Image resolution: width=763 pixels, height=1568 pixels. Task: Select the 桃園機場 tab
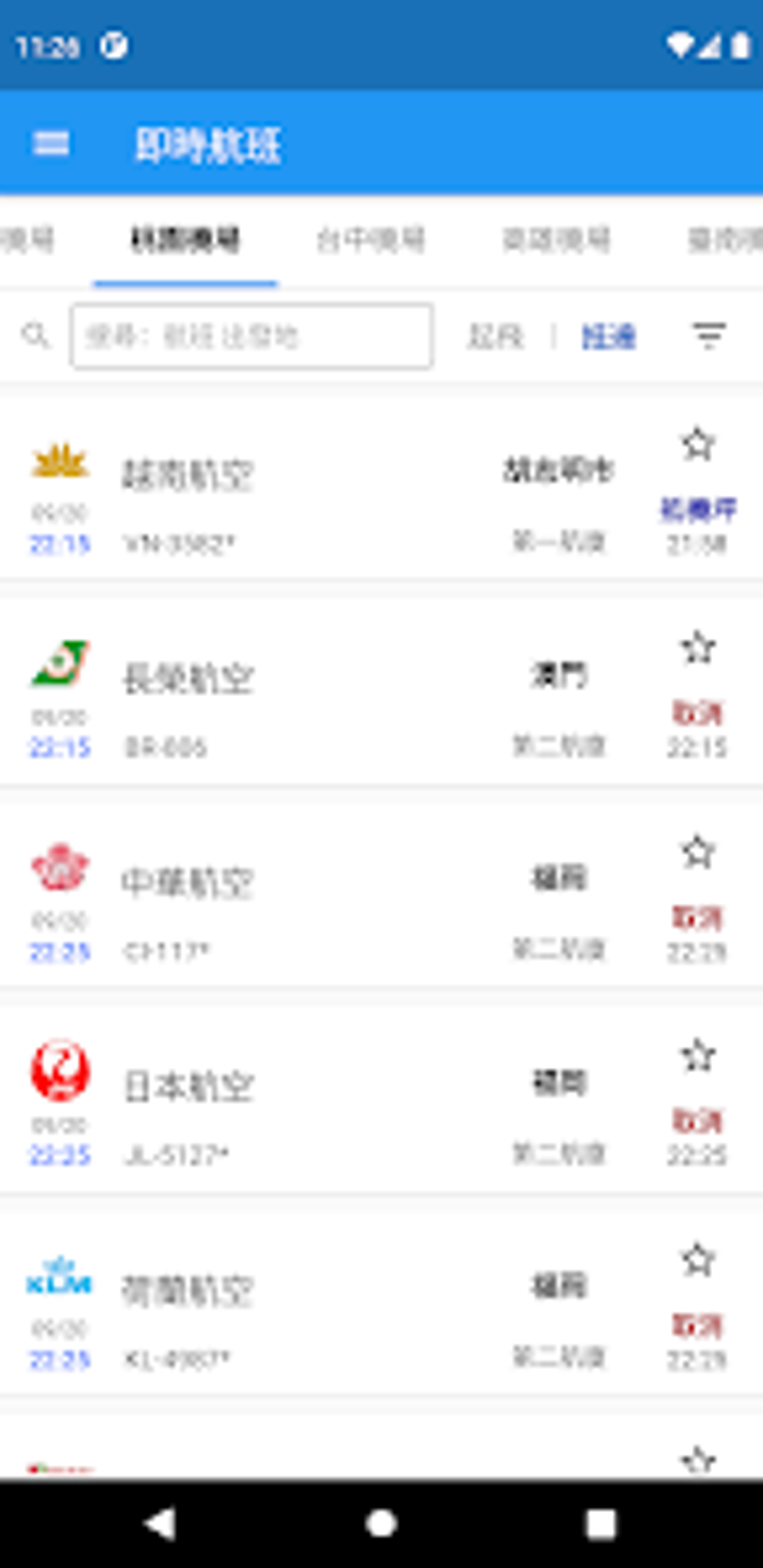point(186,240)
